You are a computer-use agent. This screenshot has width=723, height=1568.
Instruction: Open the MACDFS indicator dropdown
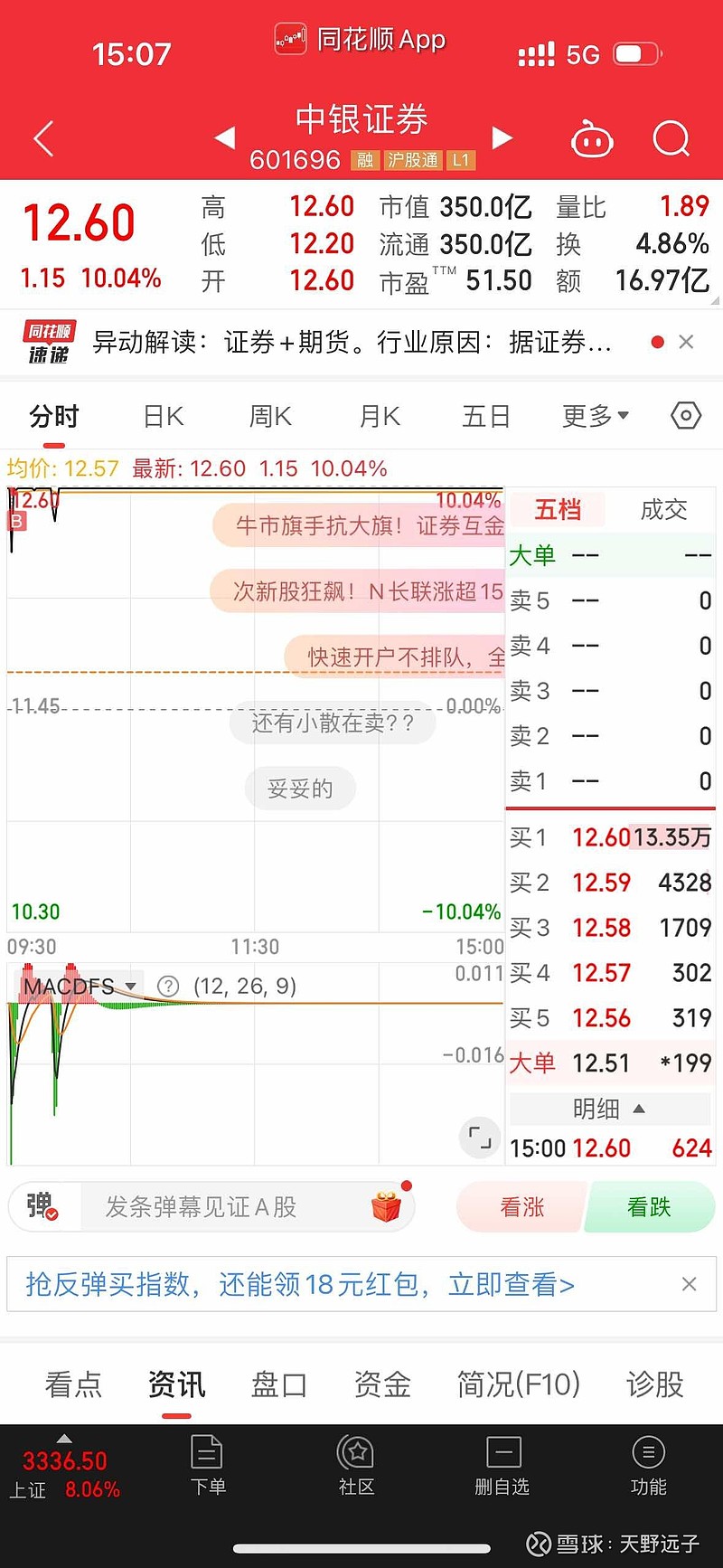coord(129,986)
